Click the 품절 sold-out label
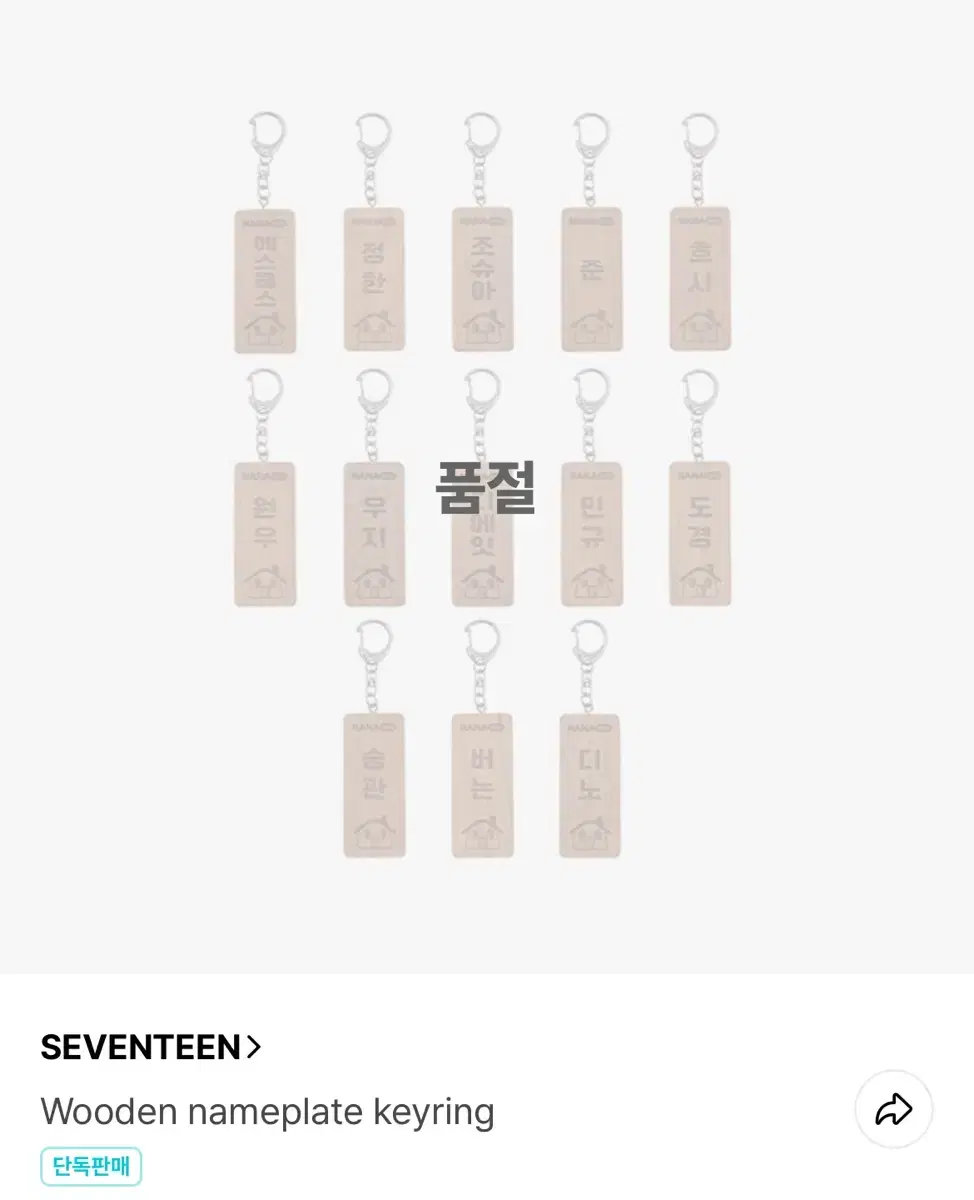This screenshot has width=974, height=1200. coord(487,487)
